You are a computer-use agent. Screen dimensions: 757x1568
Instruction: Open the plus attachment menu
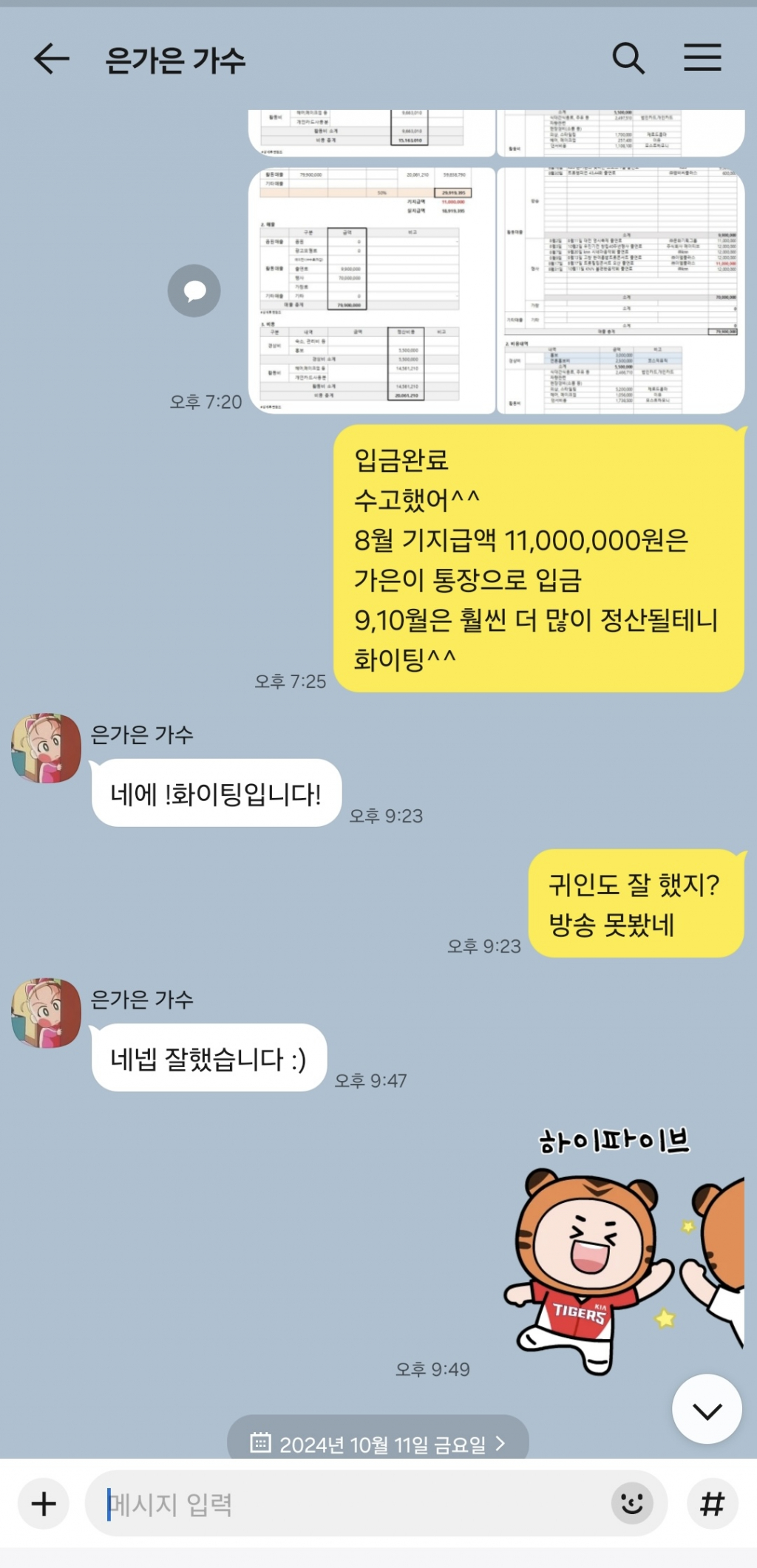[x=44, y=1504]
